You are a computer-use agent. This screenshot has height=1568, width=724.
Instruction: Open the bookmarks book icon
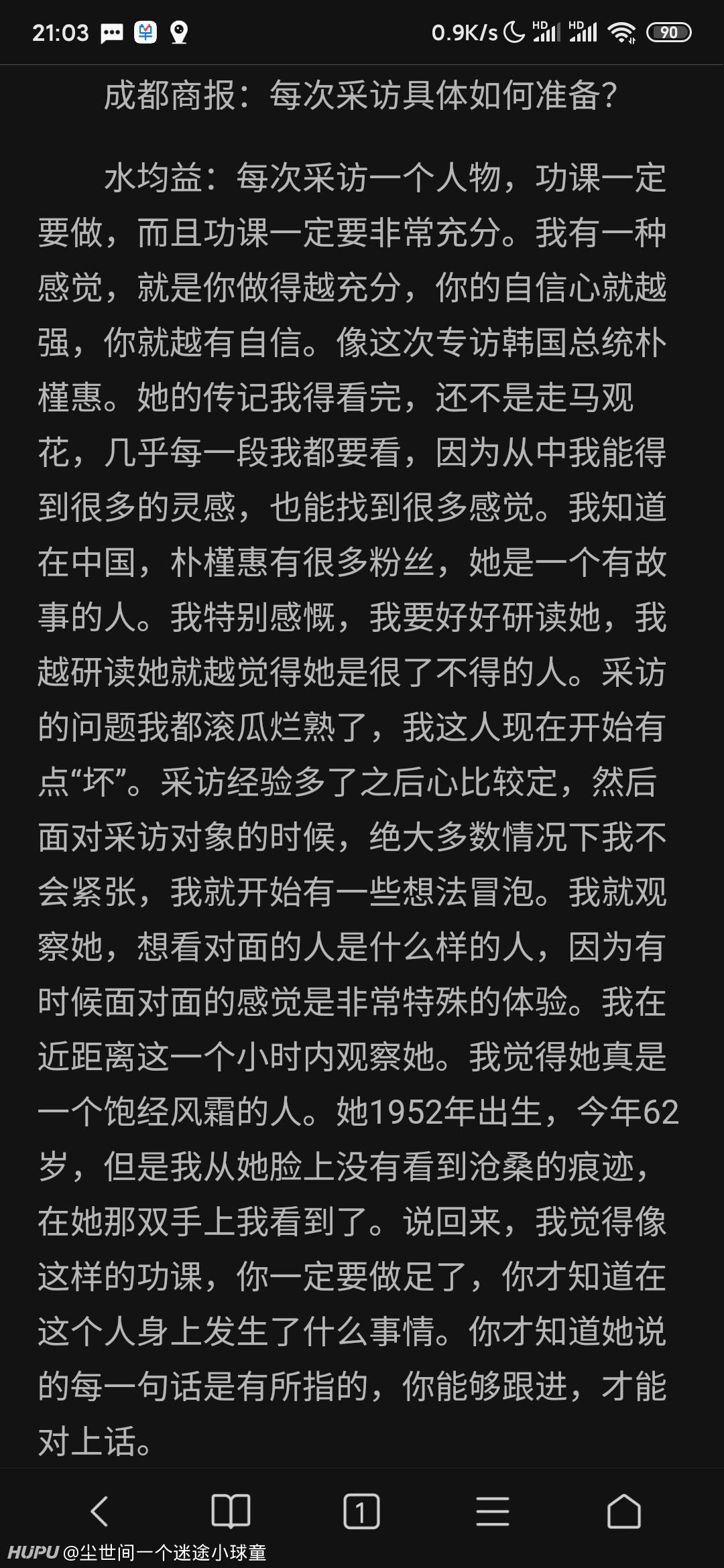pyautogui.click(x=230, y=1512)
